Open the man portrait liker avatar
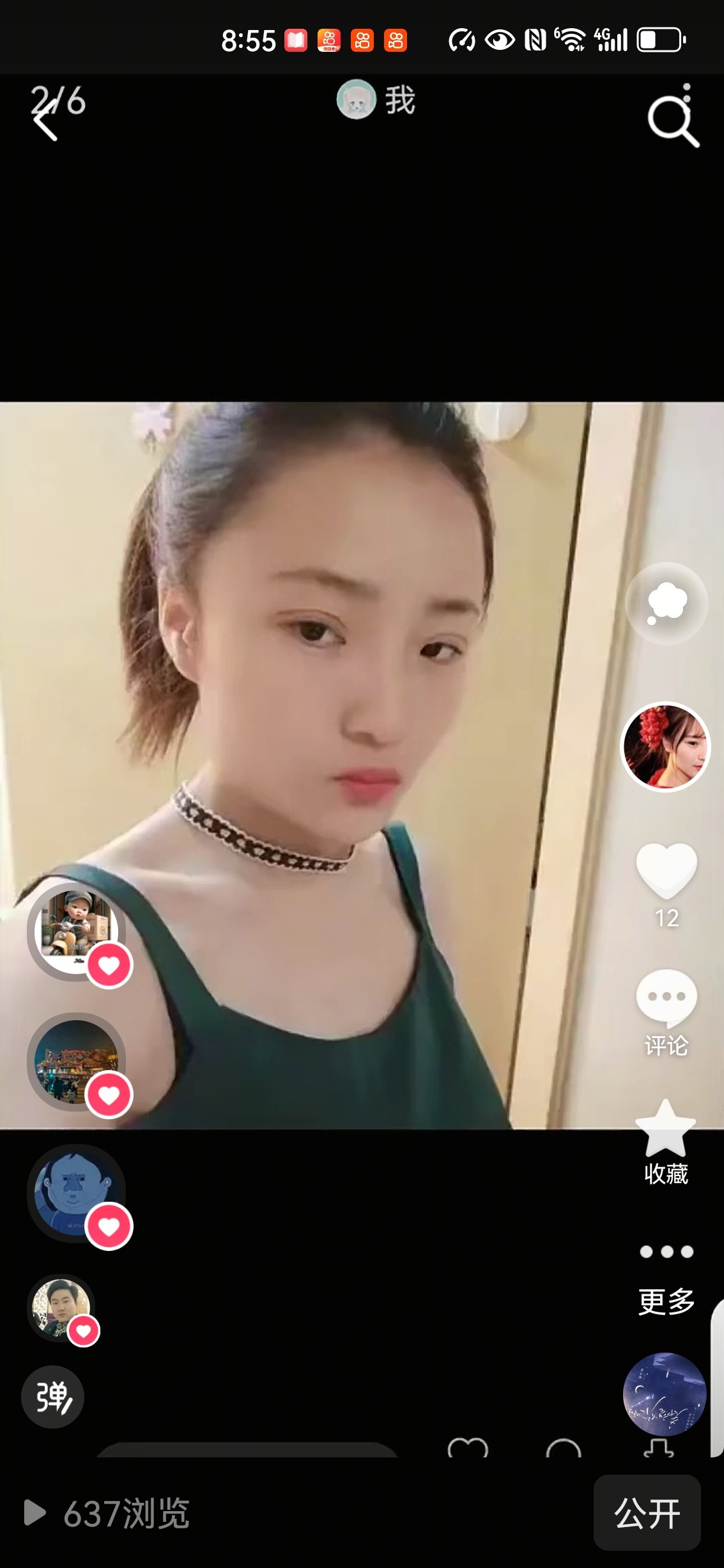 click(61, 1307)
